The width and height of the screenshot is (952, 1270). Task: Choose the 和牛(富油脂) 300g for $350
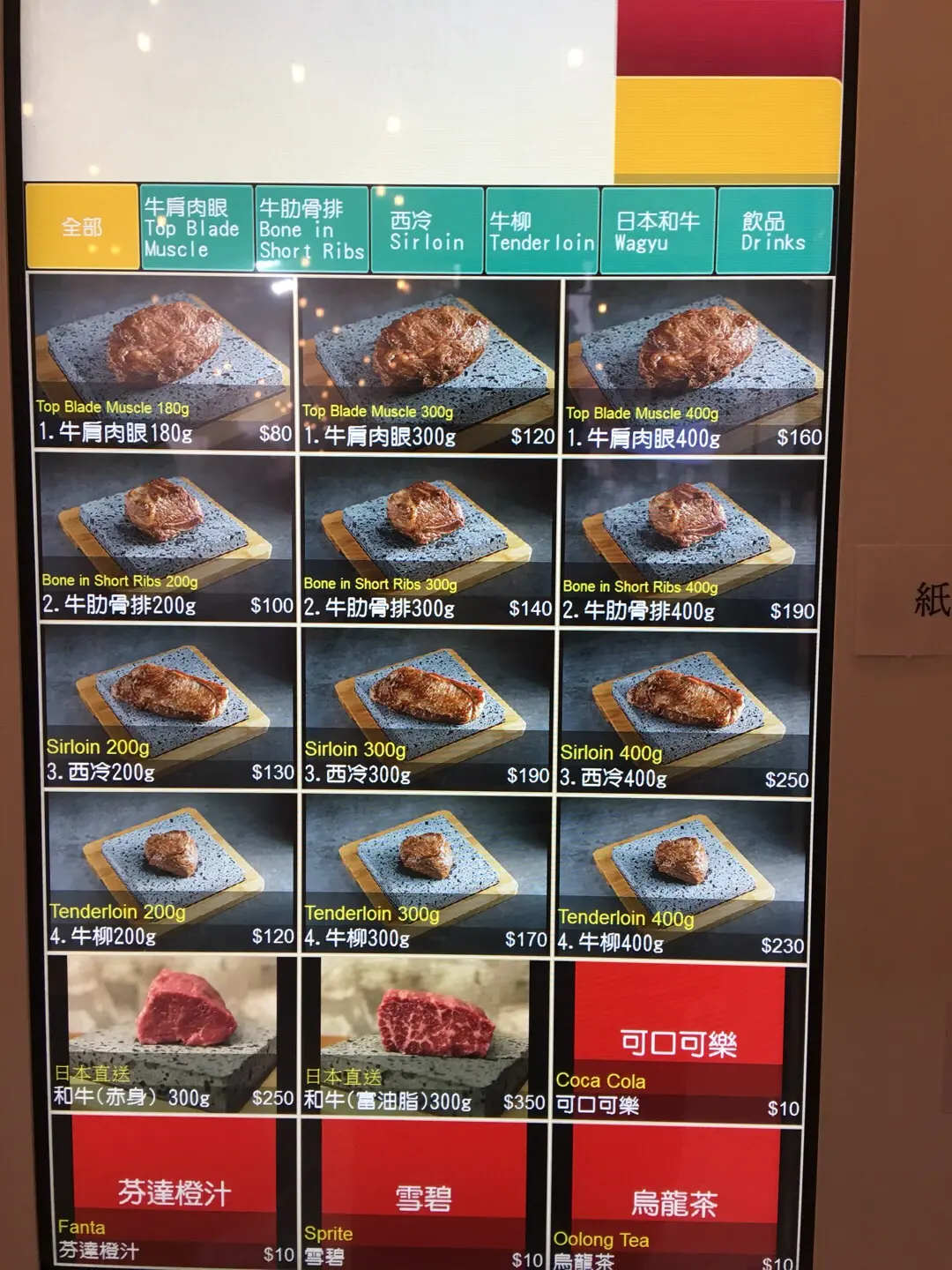tap(425, 1038)
